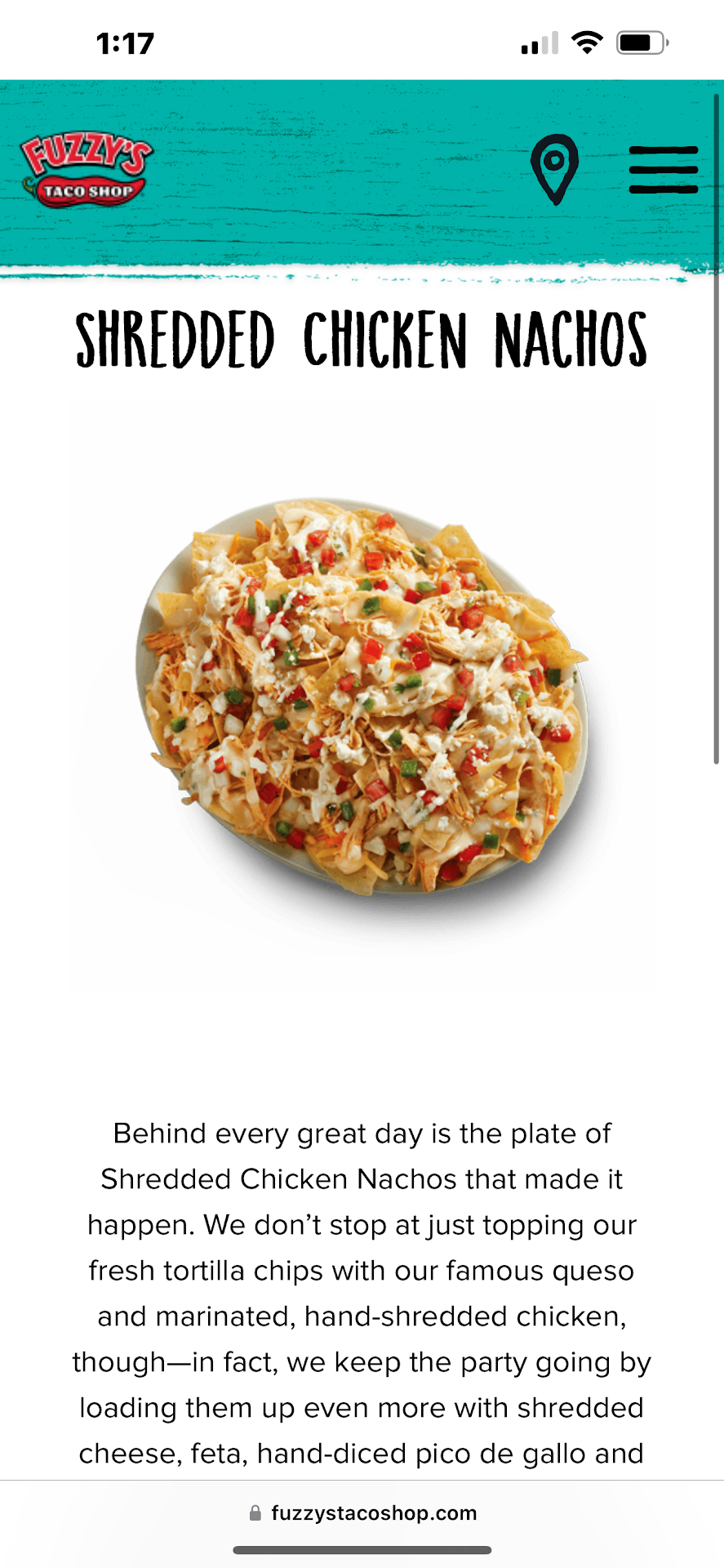Open the location finder pin icon
Viewport: 724px width, 1568px height.
click(554, 168)
